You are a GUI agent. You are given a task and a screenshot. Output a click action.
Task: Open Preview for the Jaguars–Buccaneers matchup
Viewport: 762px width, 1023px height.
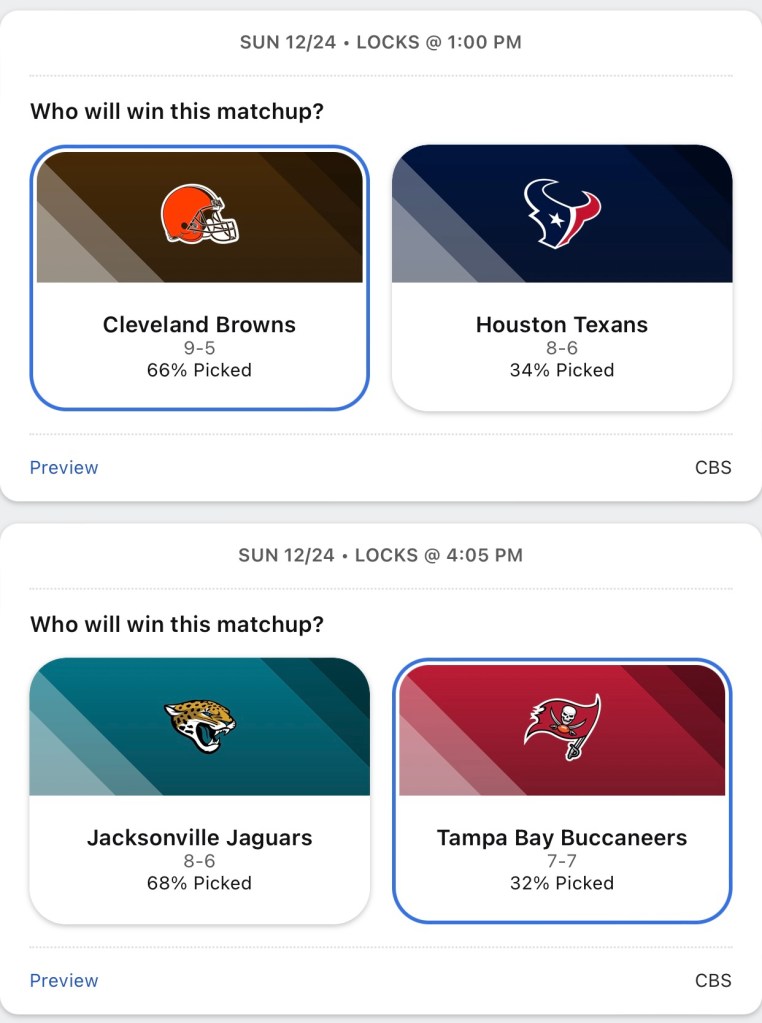[64, 980]
